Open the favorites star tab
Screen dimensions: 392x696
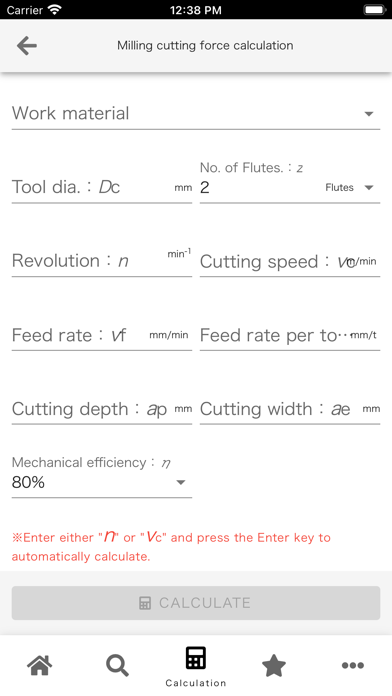point(274,666)
